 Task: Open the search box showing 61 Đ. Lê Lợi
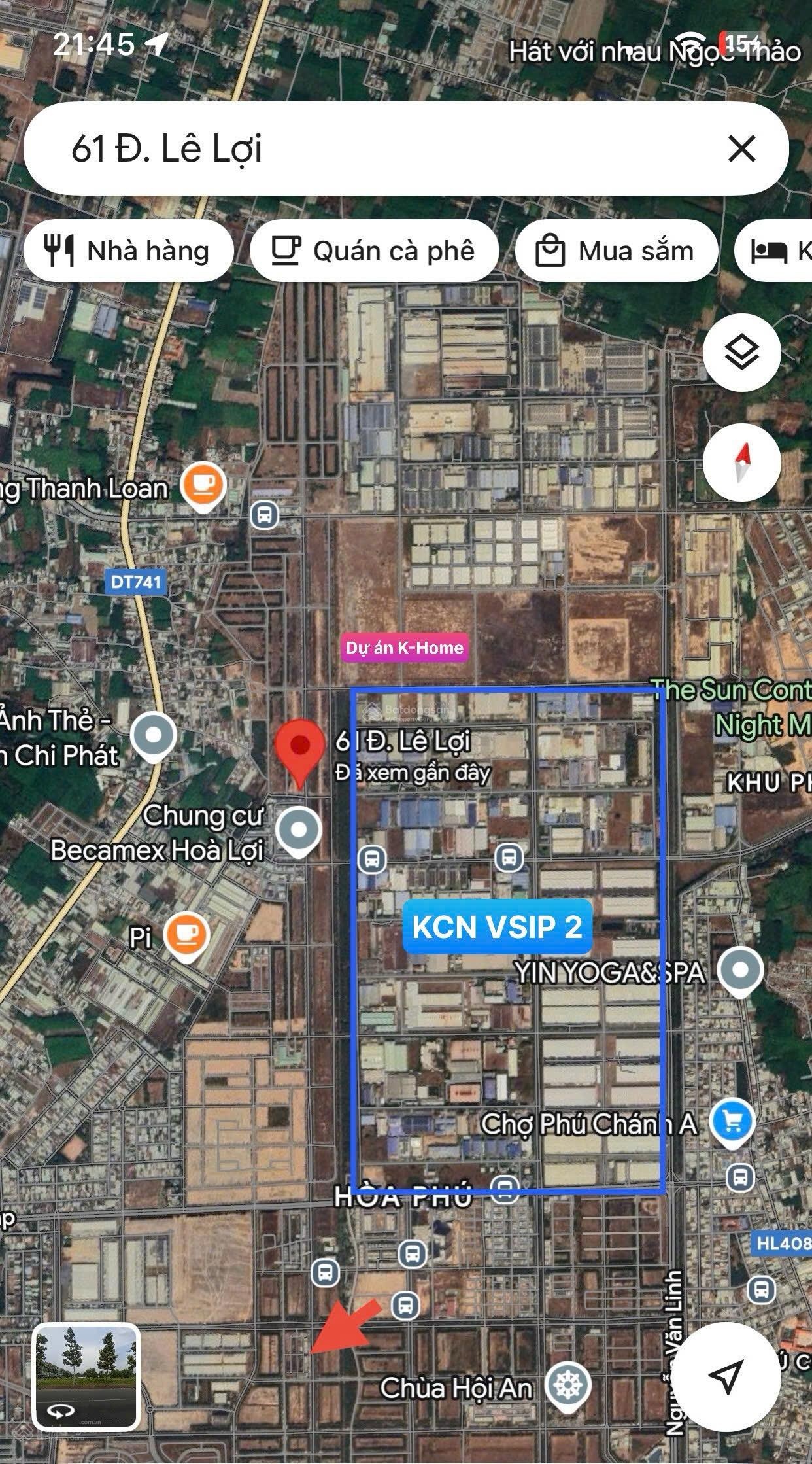click(366, 149)
